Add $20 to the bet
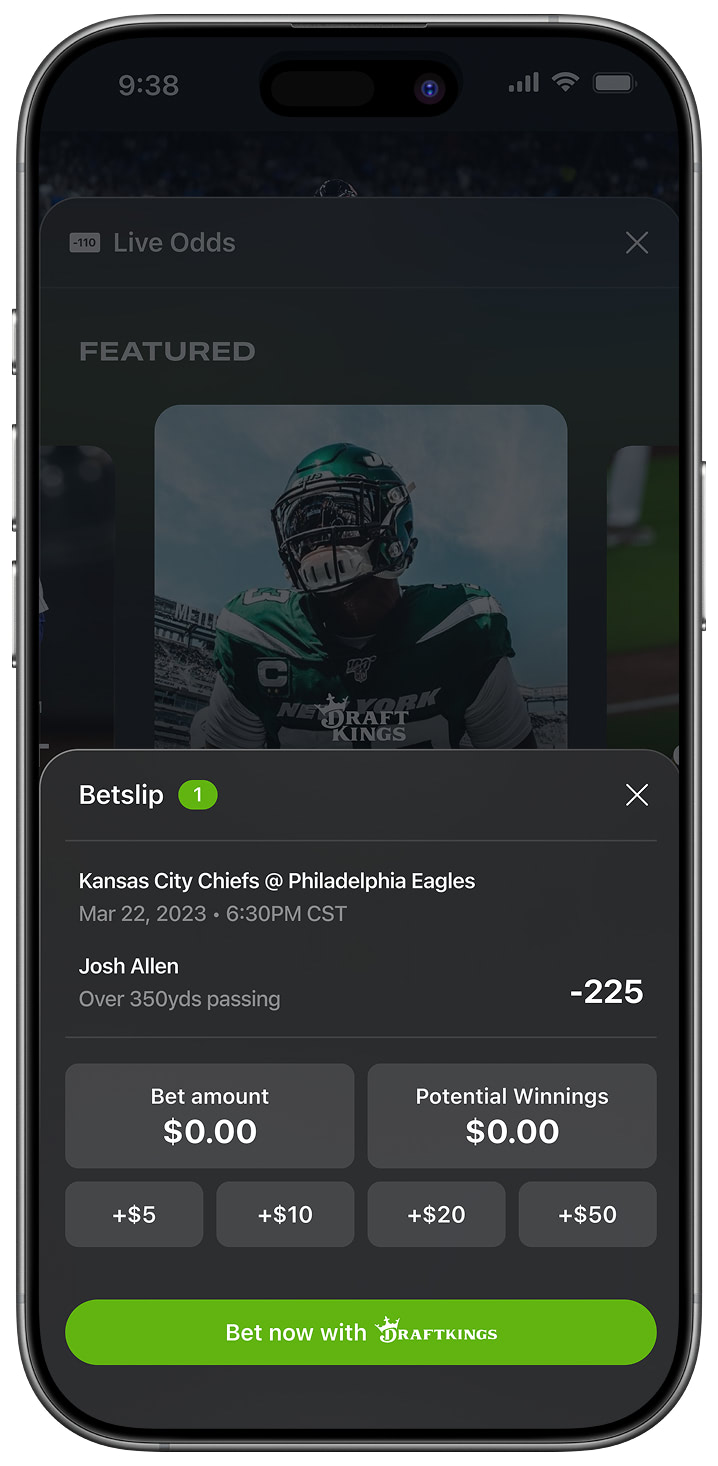The image size is (718, 1466). coord(436,1214)
